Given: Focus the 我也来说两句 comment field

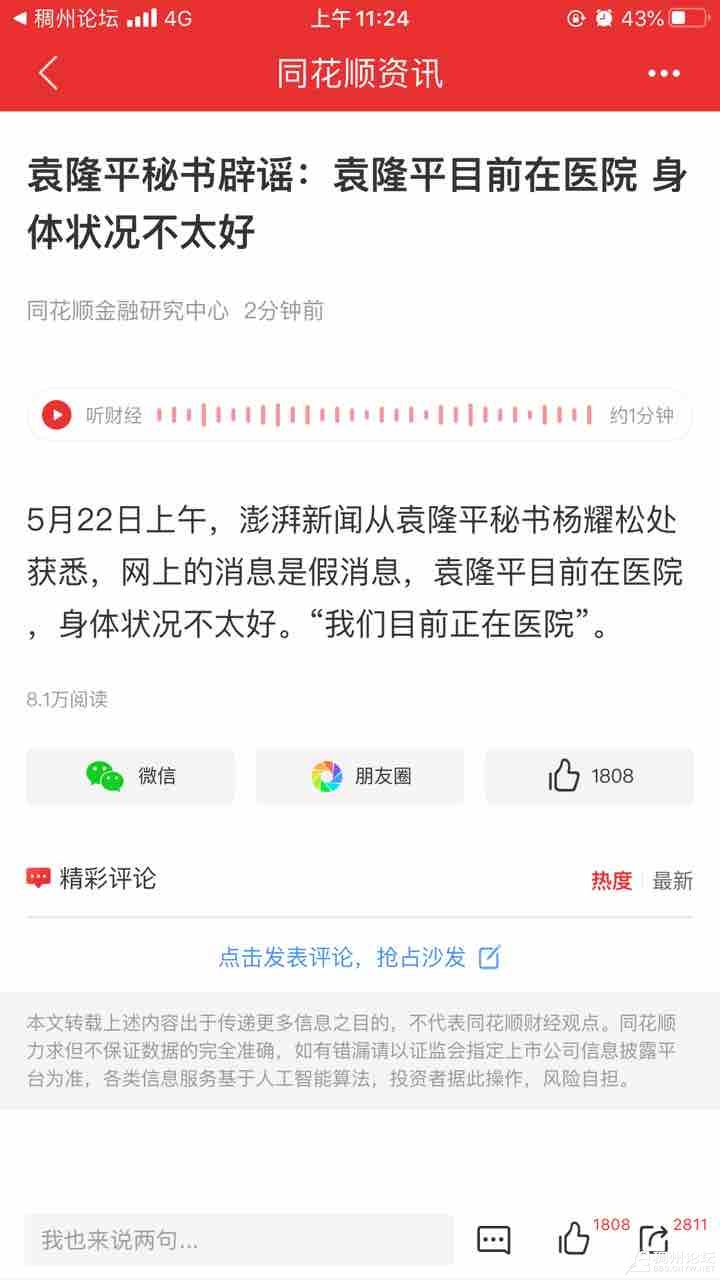Looking at the screenshot, I should click(x=238, y=1240).
